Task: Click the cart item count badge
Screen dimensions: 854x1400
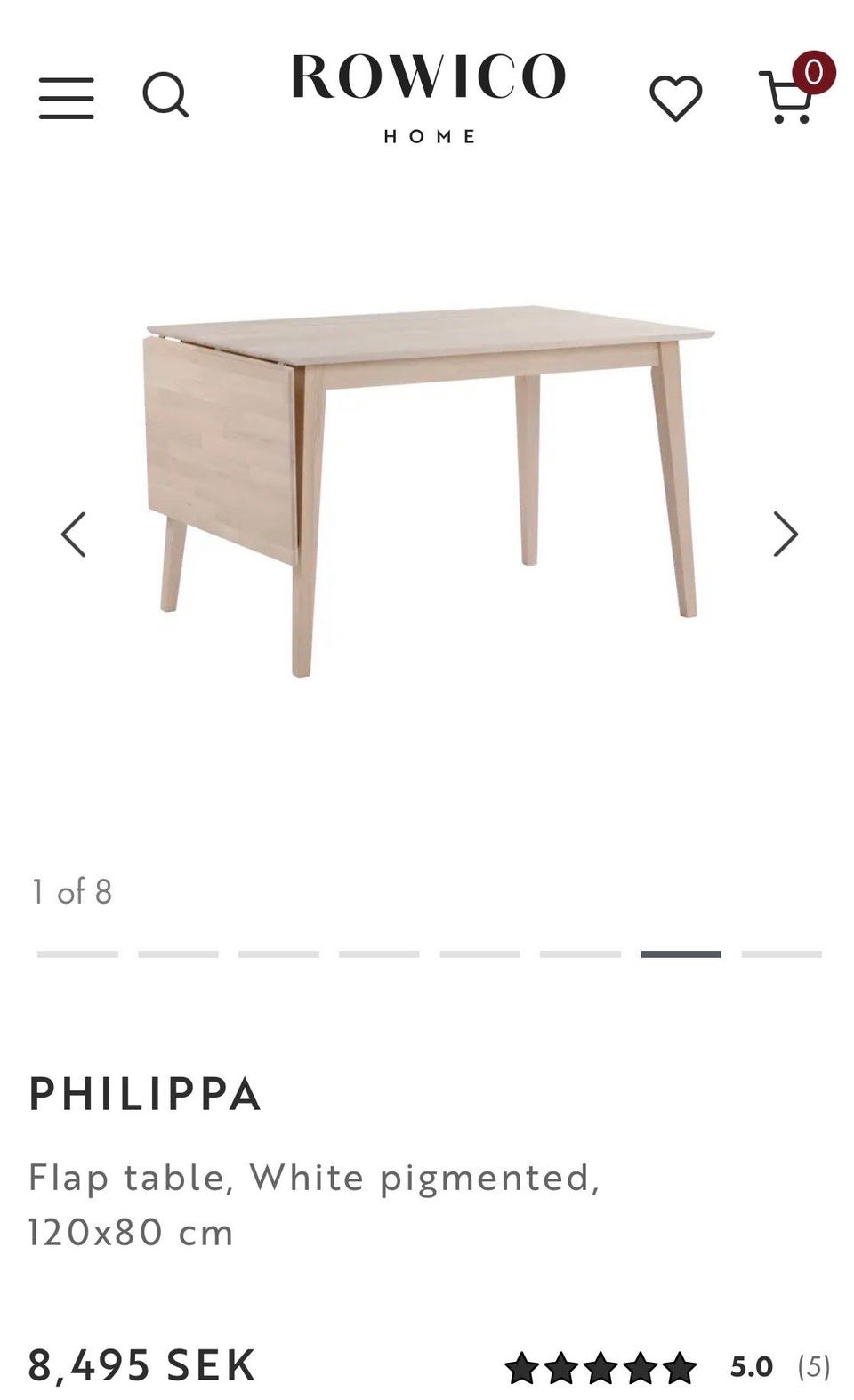Action: [x=812, y=71]
